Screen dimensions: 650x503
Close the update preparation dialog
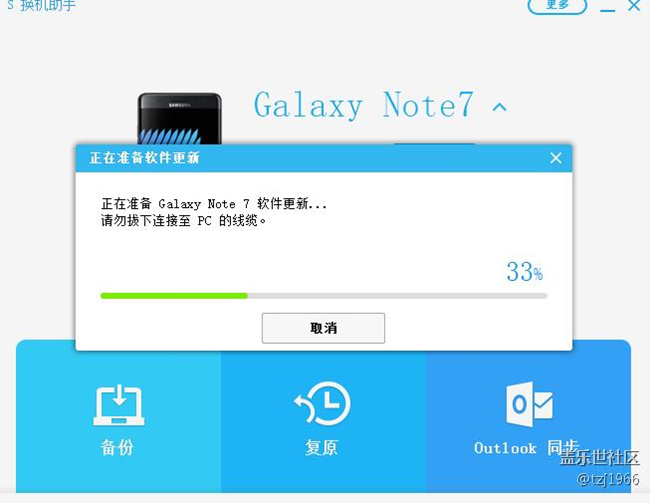click(556, 158)
